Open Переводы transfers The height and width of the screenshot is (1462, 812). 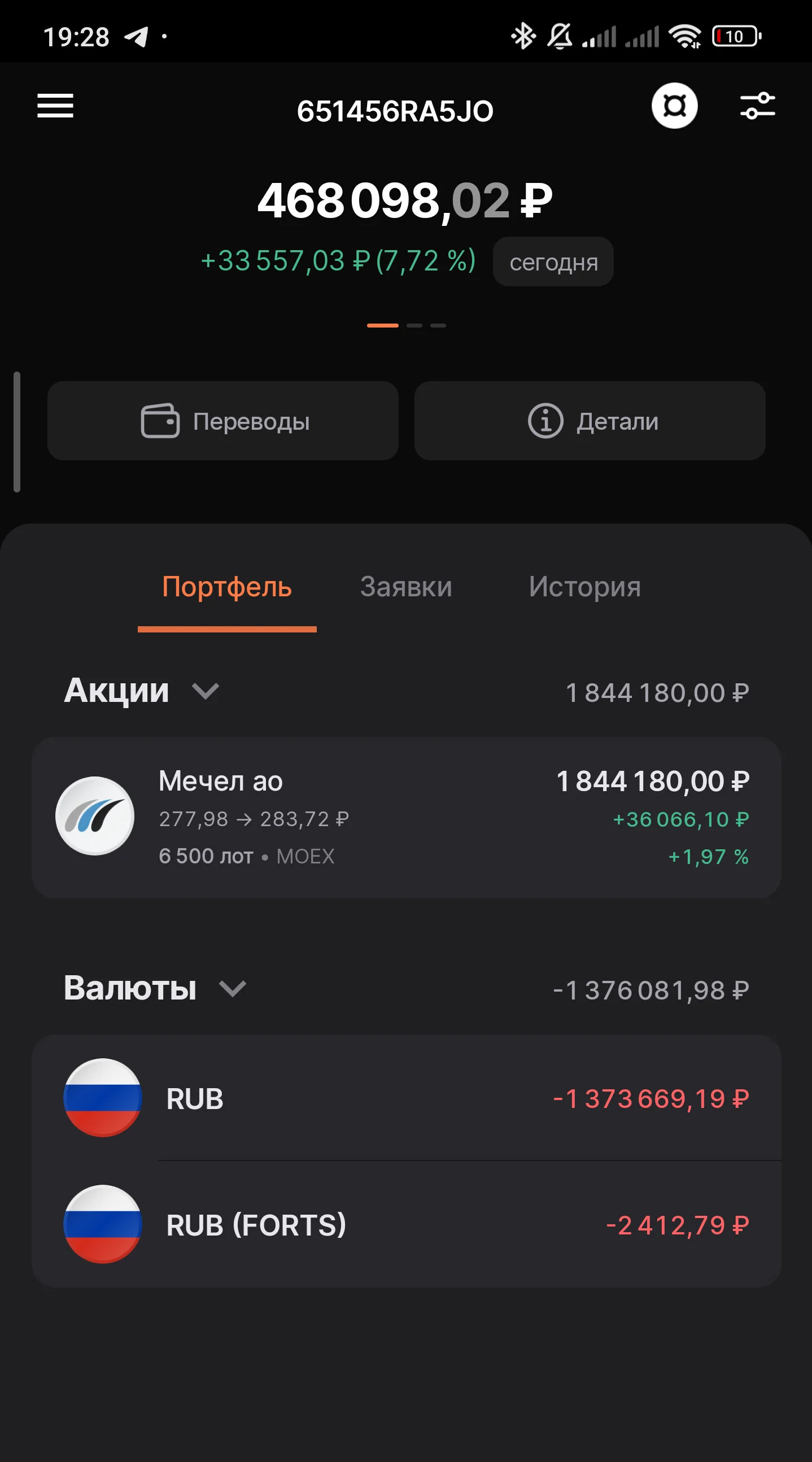(223, 421)
